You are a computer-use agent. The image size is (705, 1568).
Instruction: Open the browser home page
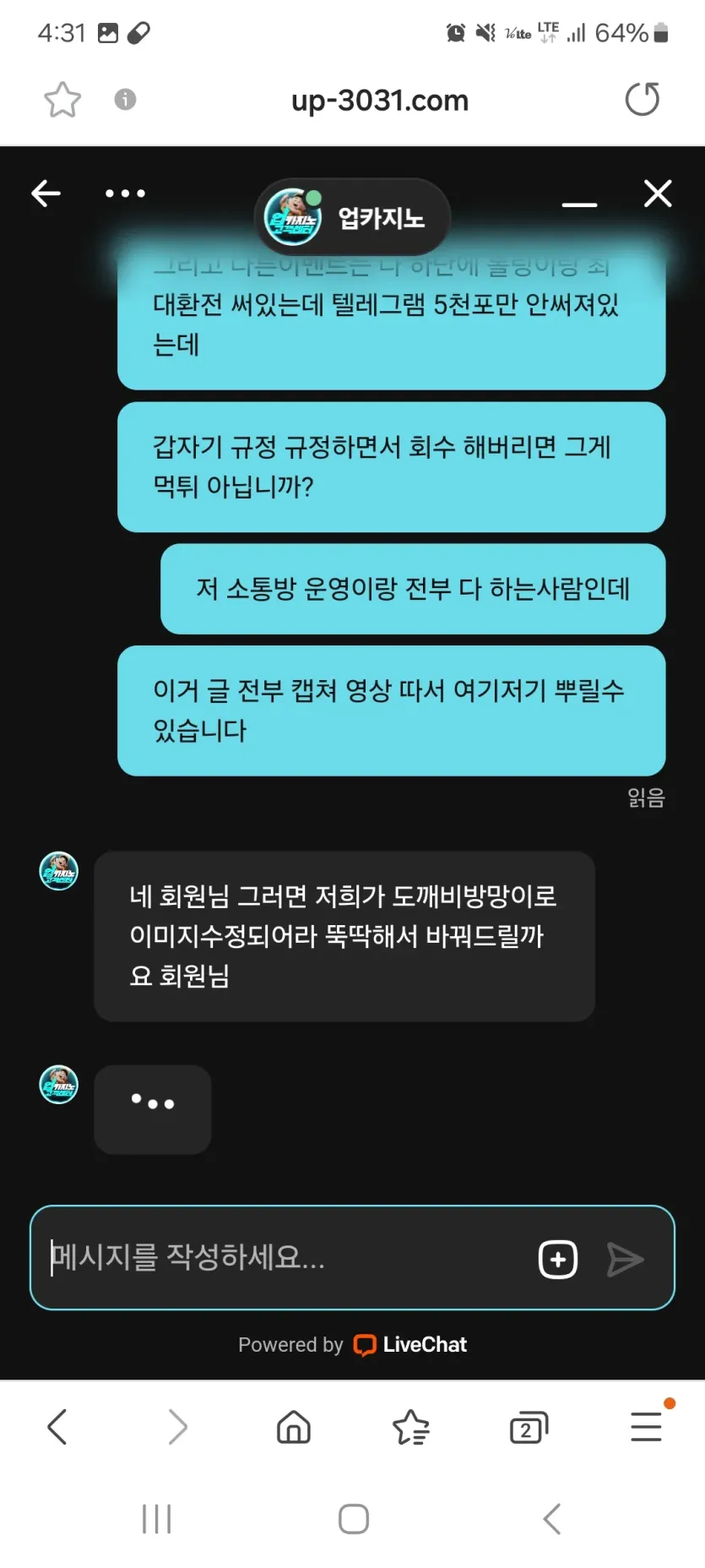pos(294,1427)
